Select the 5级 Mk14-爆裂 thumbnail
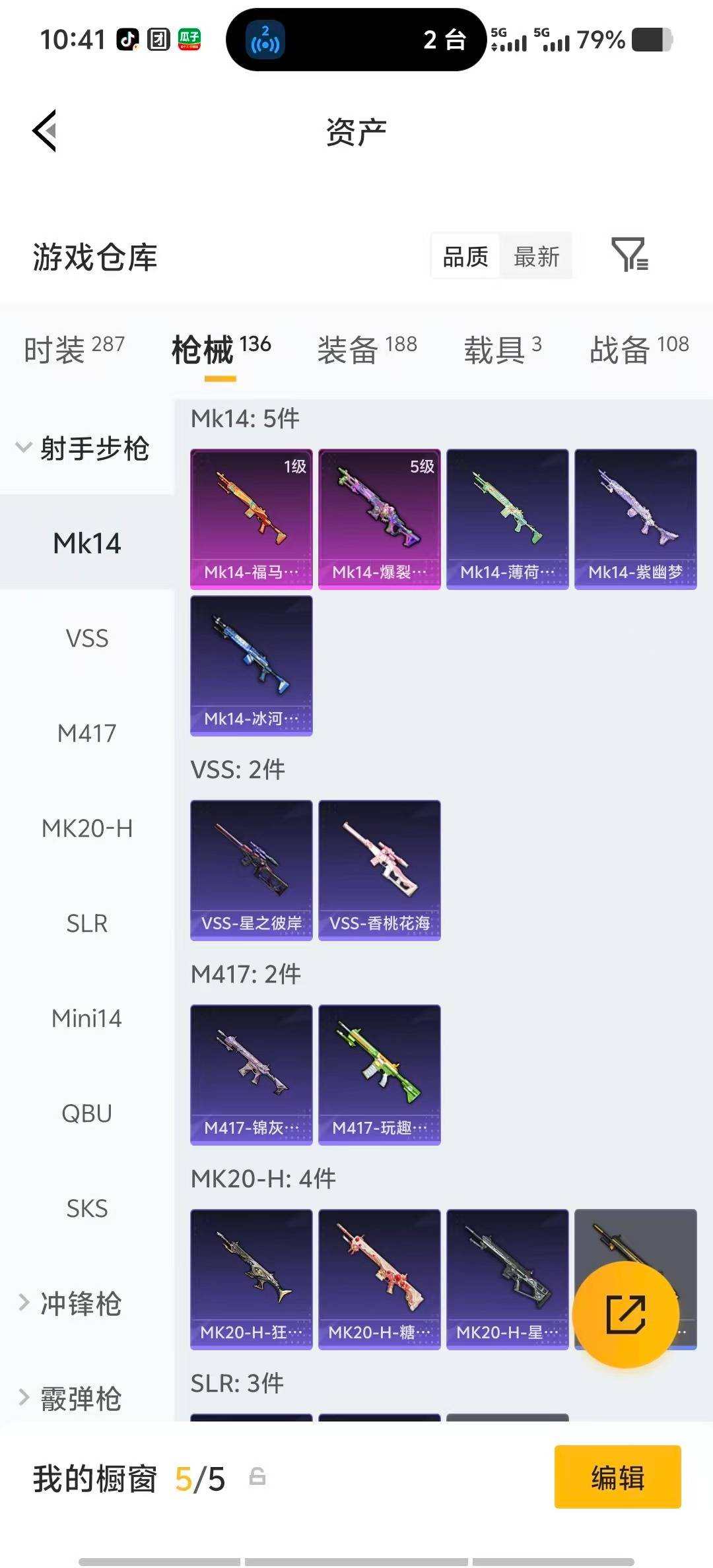This screenshot has width=713, height=1568. [x=379, y=518]
